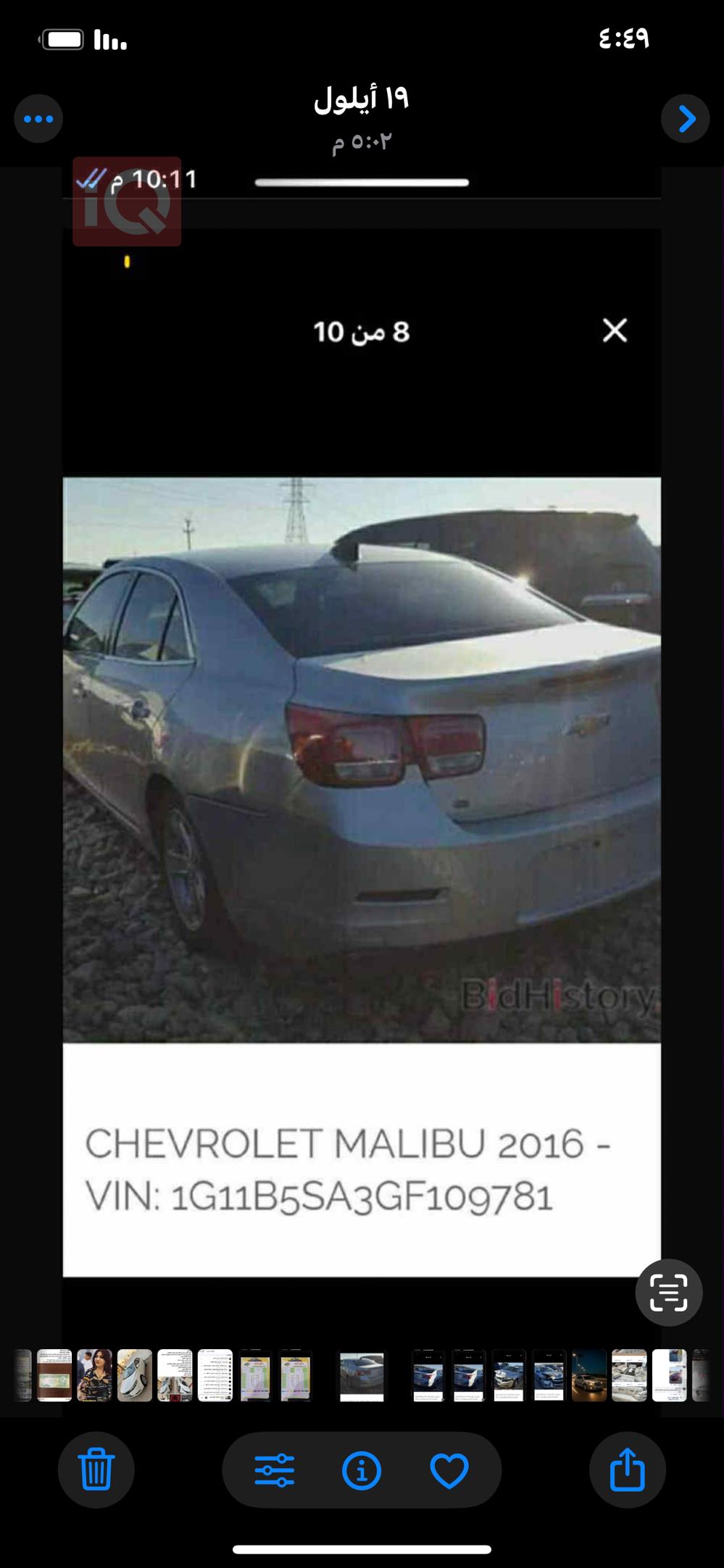The width and height of the screenshot is (724, 1568).
Task: Select the woman portrait thumbnail in strip
Action: pos(94,1375)
